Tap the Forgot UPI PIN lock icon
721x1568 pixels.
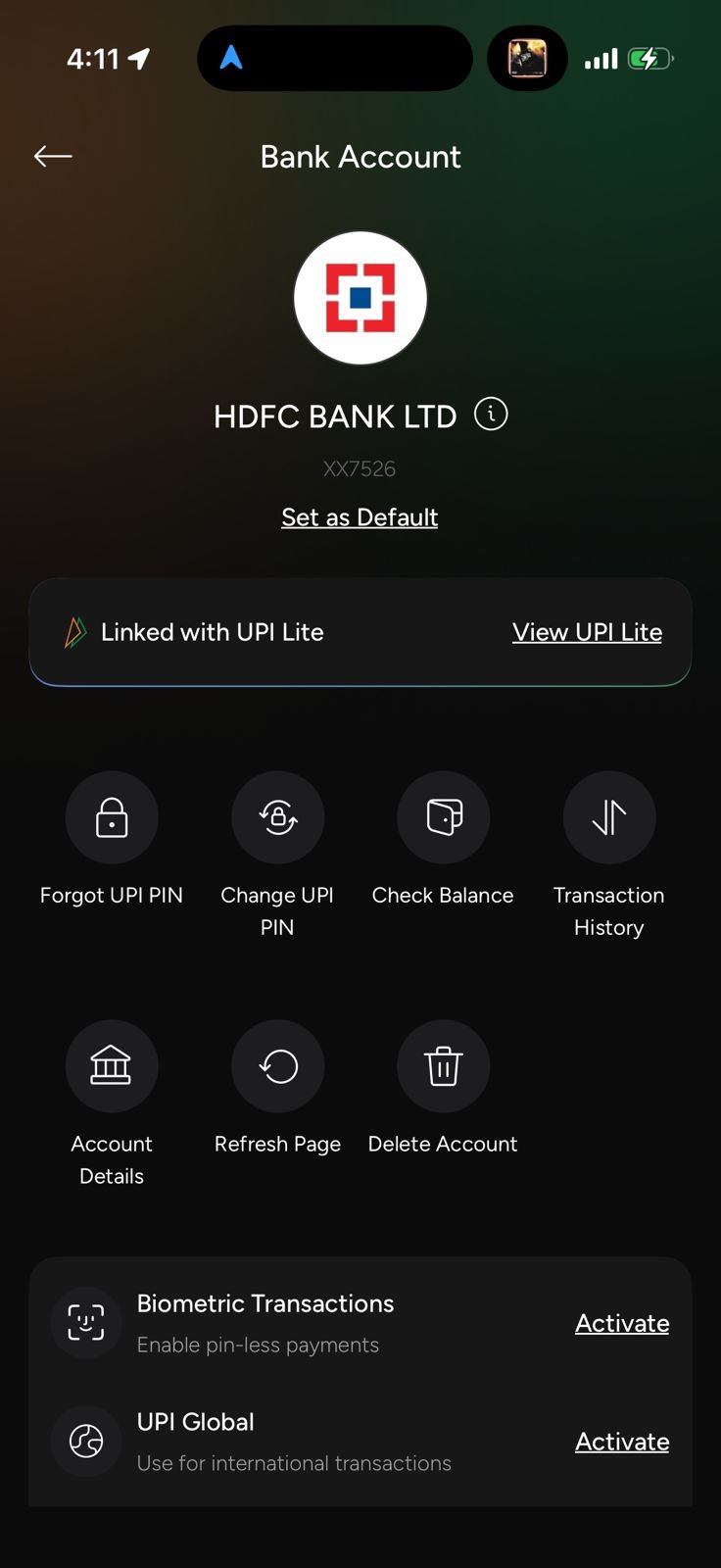point(112,817)
